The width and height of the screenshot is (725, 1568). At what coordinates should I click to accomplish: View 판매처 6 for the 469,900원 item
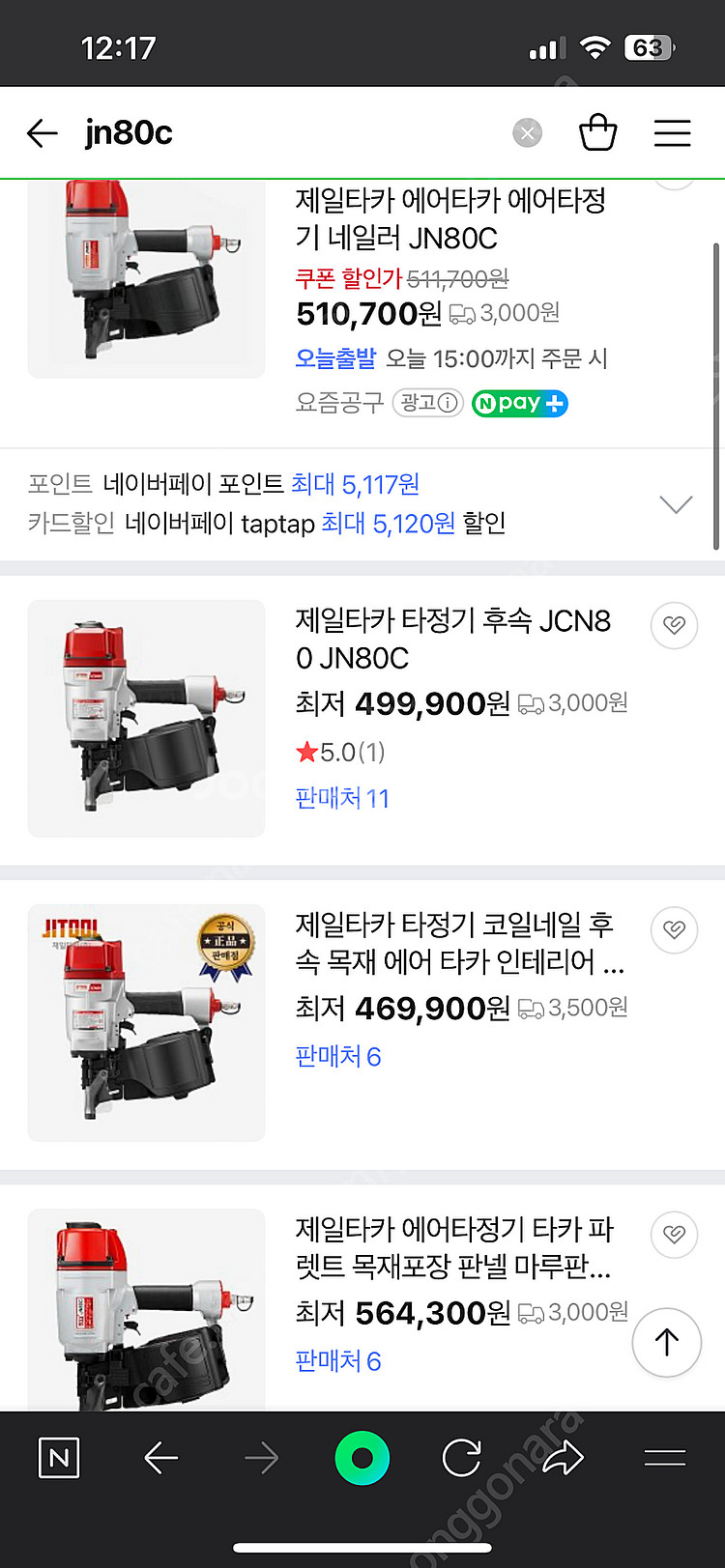[338, 1057]
